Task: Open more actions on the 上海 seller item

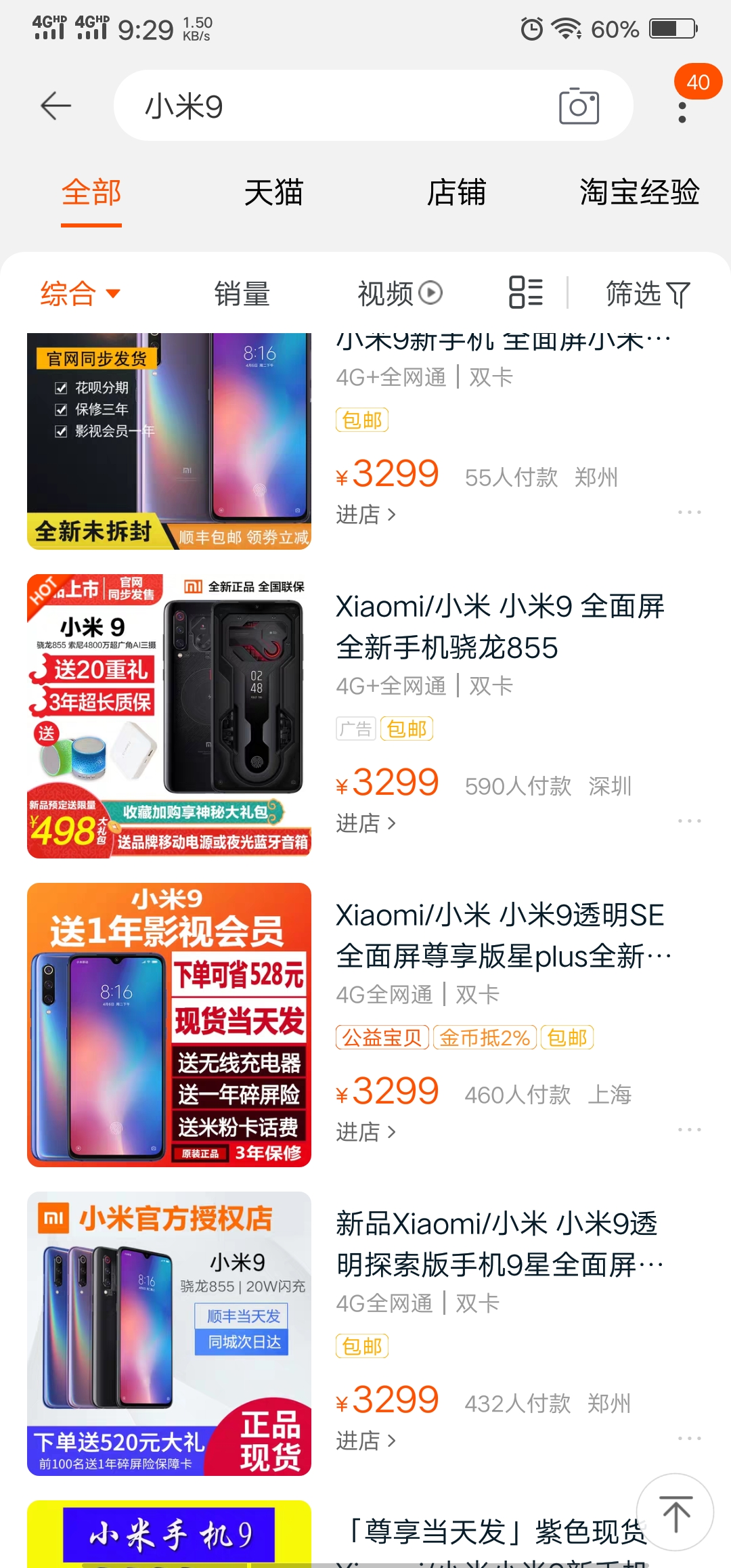Action: [x=690, y=1129]
